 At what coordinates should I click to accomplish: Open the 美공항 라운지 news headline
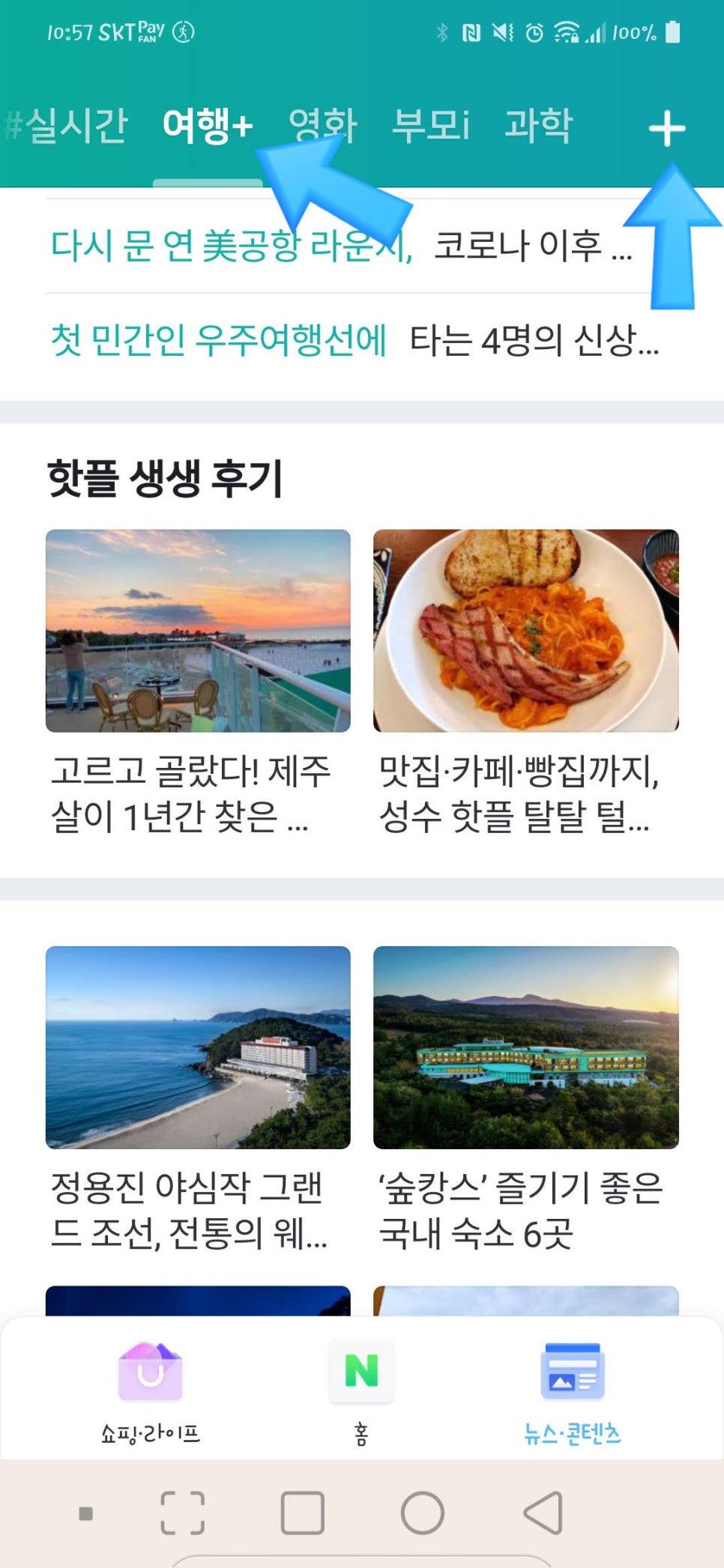pos(341,246)
